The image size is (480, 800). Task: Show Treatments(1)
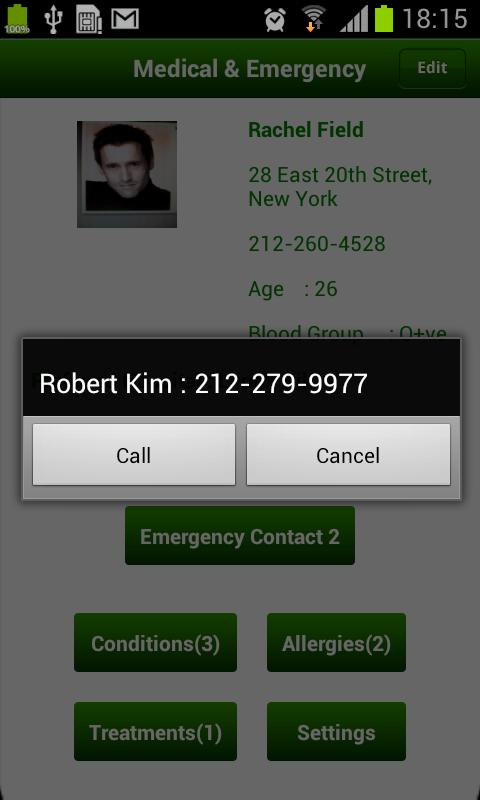click(x=156, y=732)
